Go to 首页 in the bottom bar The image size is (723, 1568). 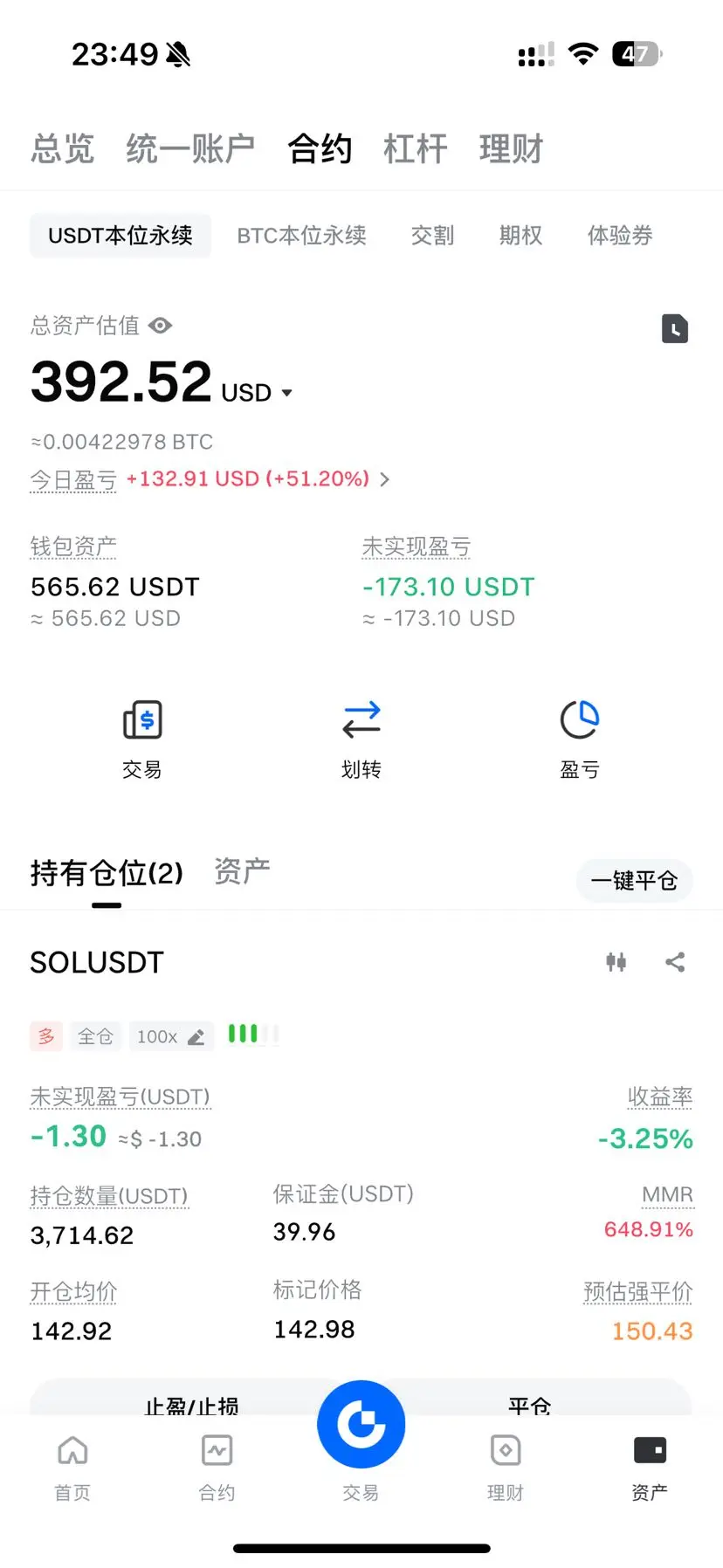click(x=72, y=1468)
